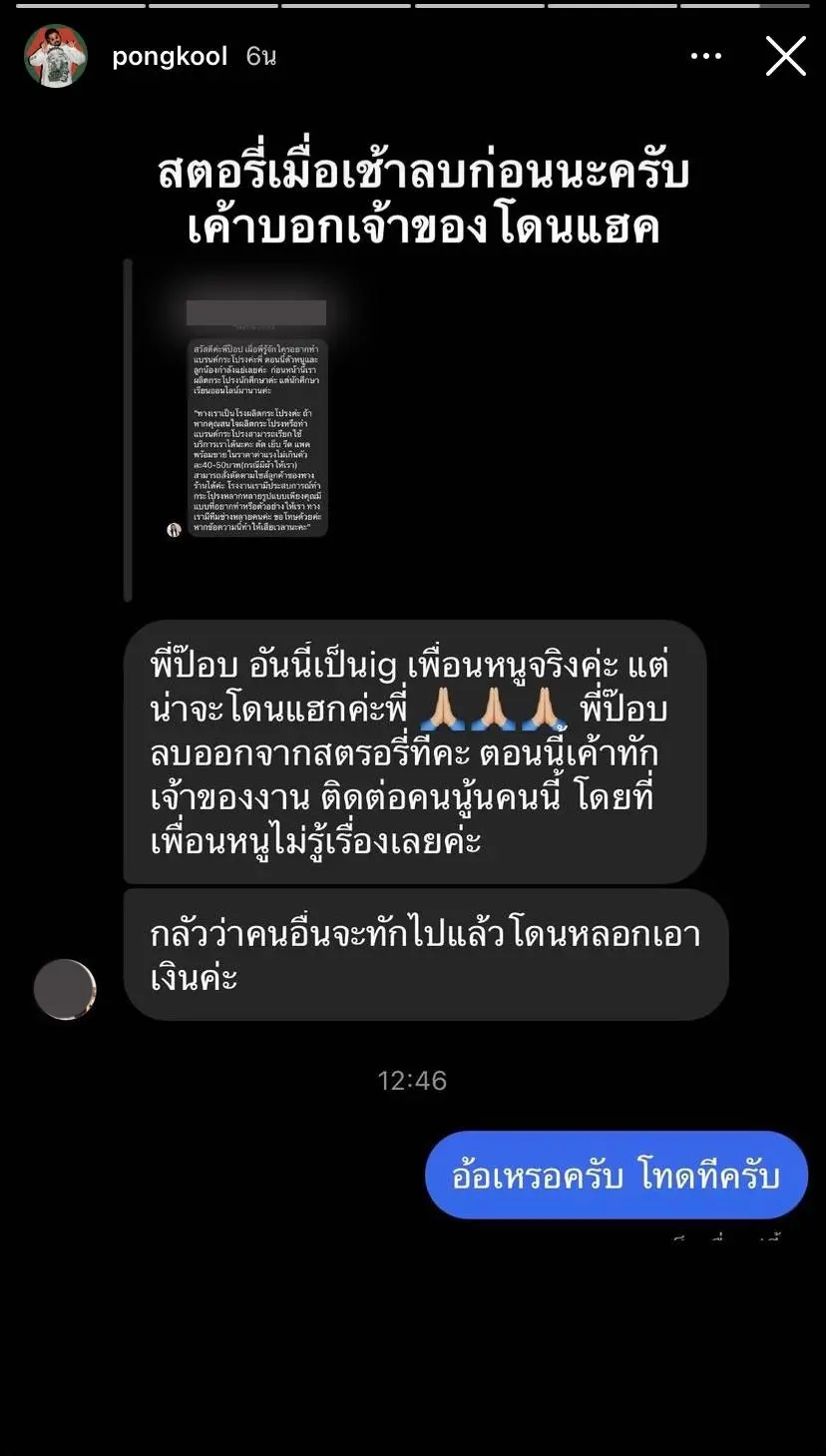Close the story viewer
Image resolution: width=826 pixels, height=1456 pixels.
pos(785,57)
